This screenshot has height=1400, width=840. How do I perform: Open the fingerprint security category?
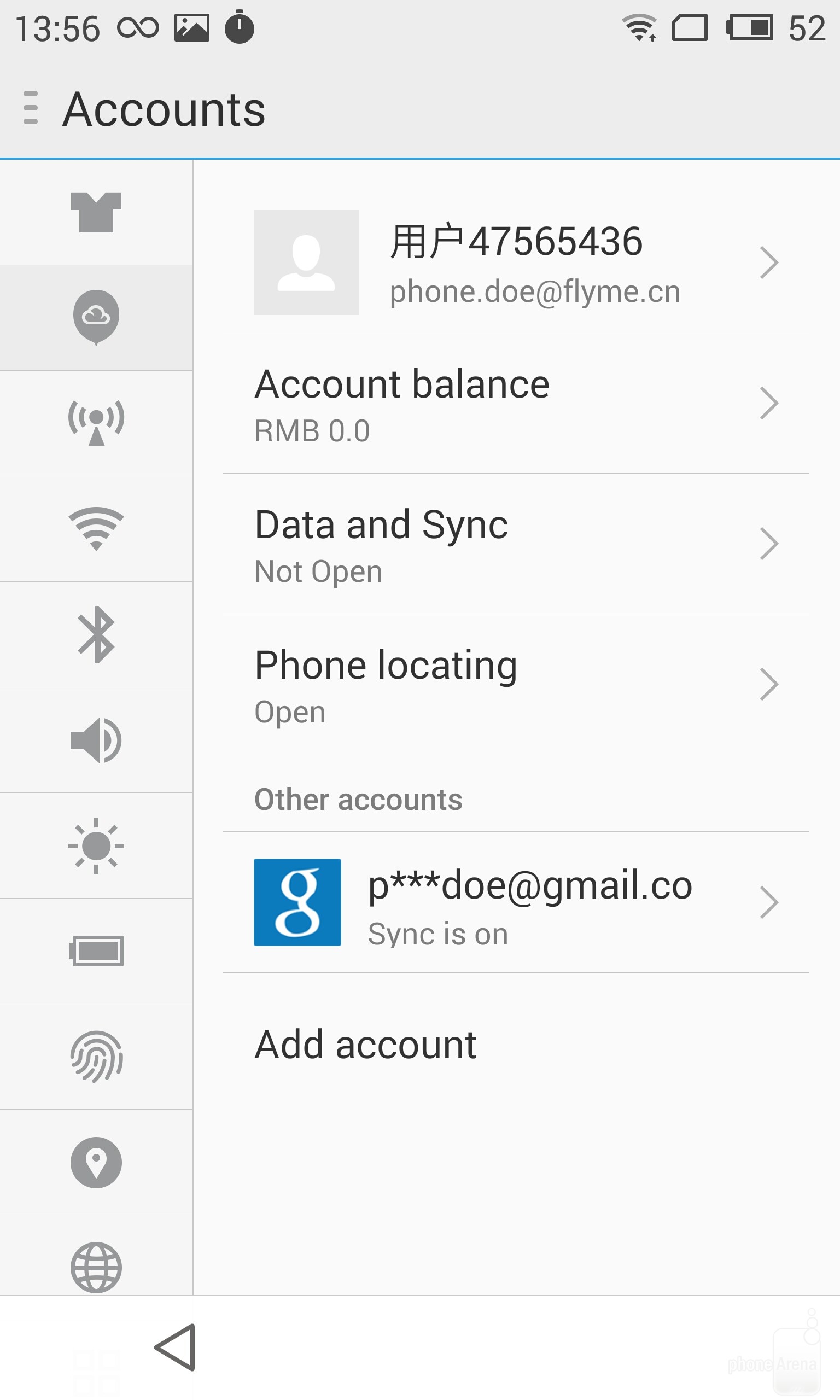coord(96,1057)
